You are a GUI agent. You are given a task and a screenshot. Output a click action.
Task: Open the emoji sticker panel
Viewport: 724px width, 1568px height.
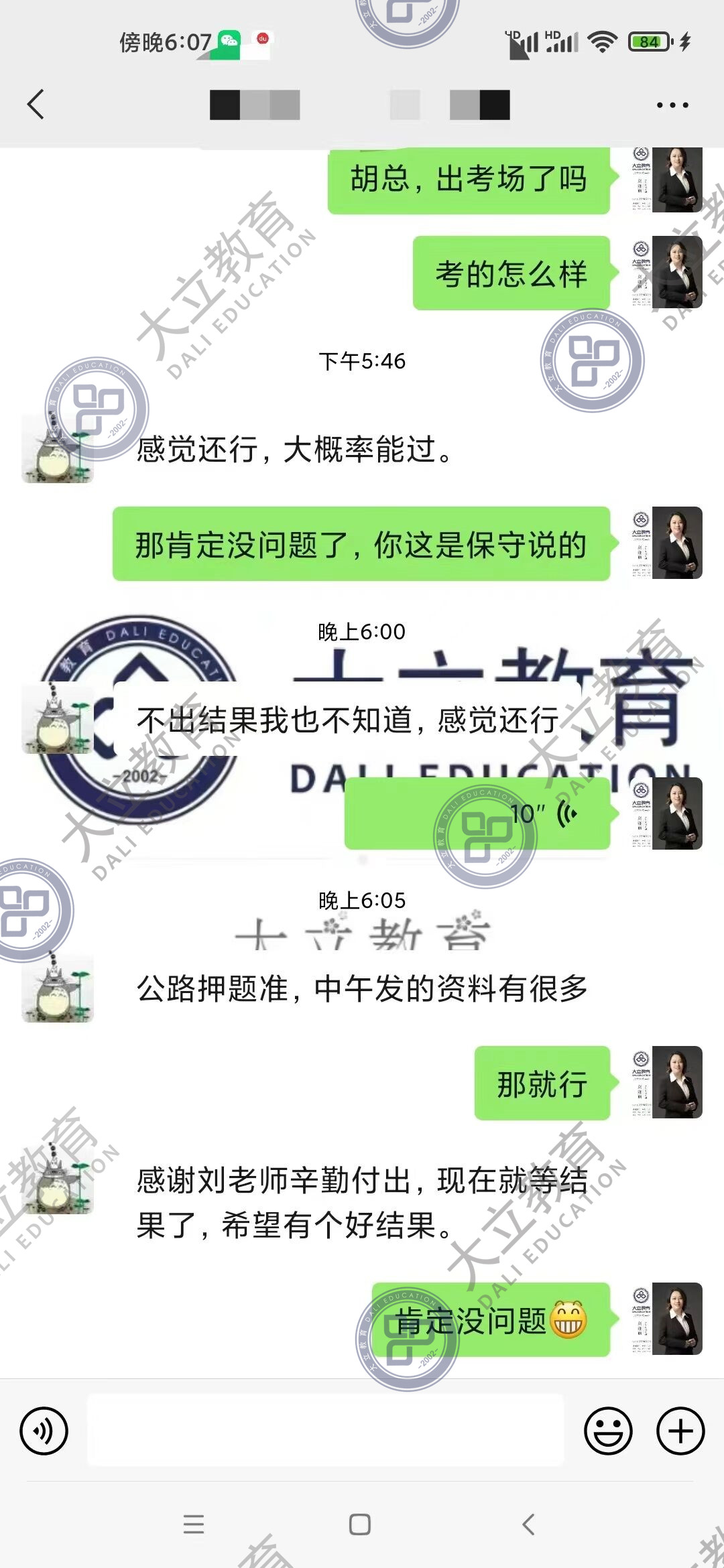(x=608, y=1431)
